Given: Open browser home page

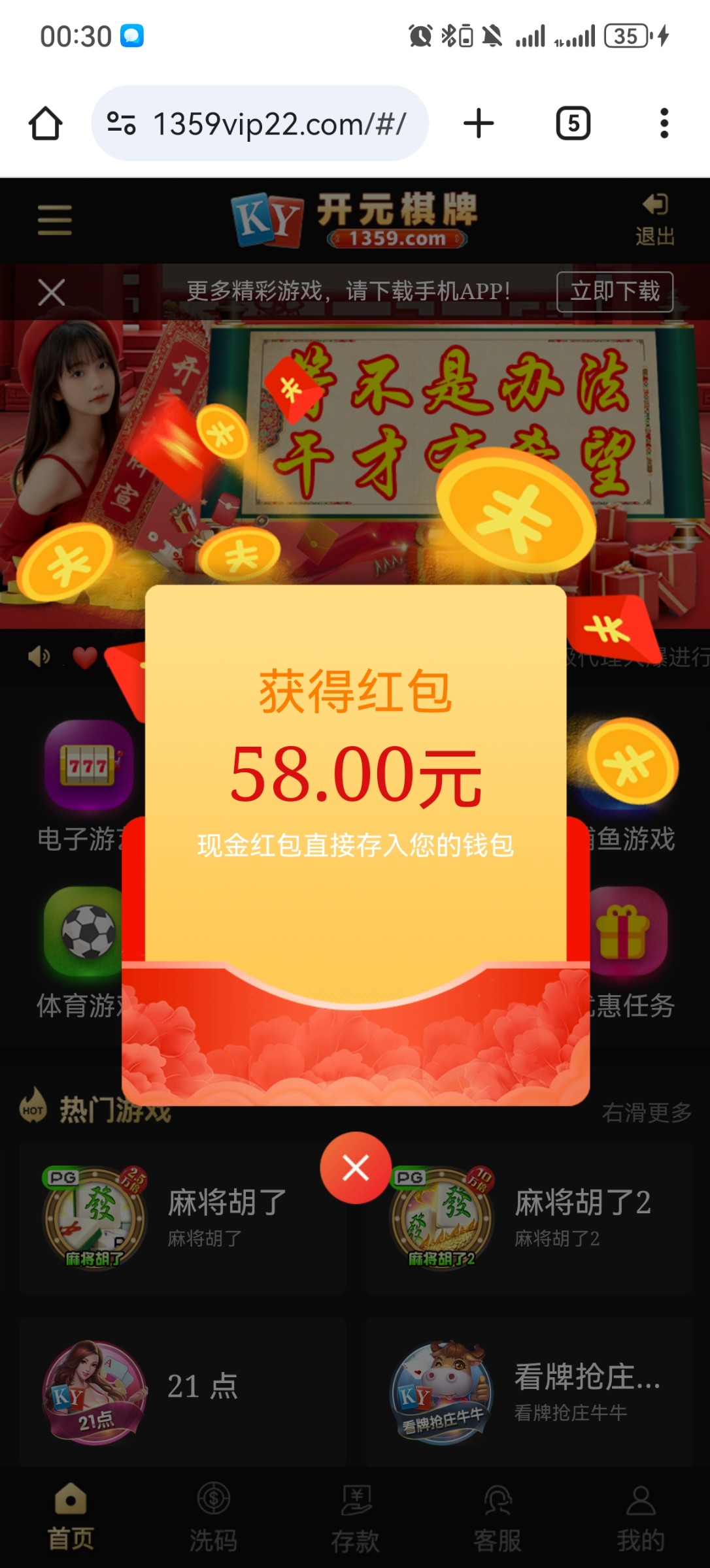Looking at the screenshot, I should 45,123.
